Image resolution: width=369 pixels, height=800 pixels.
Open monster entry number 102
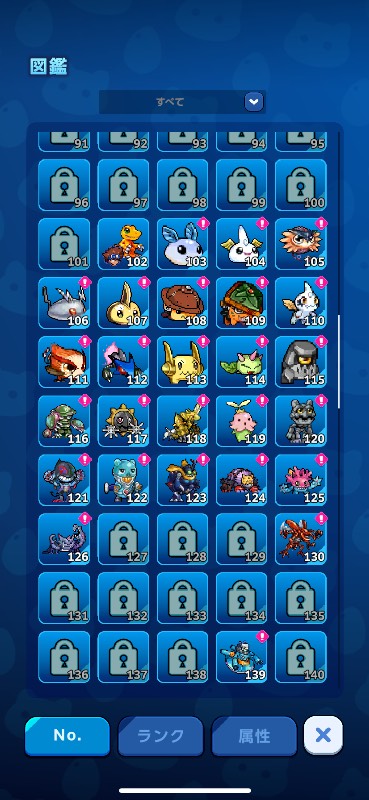124,244
